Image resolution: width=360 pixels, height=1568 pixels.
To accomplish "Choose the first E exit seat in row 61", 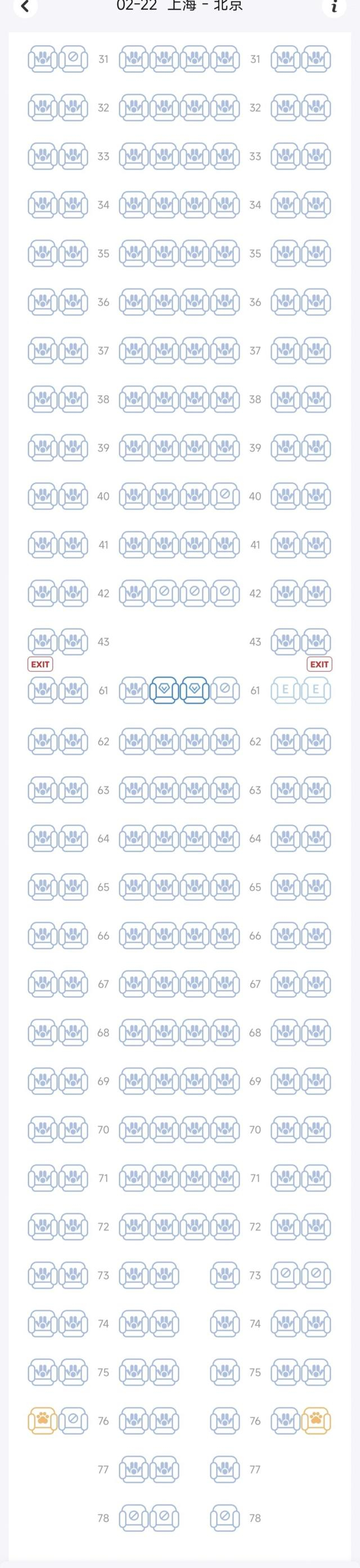I will tap(285, 690).
